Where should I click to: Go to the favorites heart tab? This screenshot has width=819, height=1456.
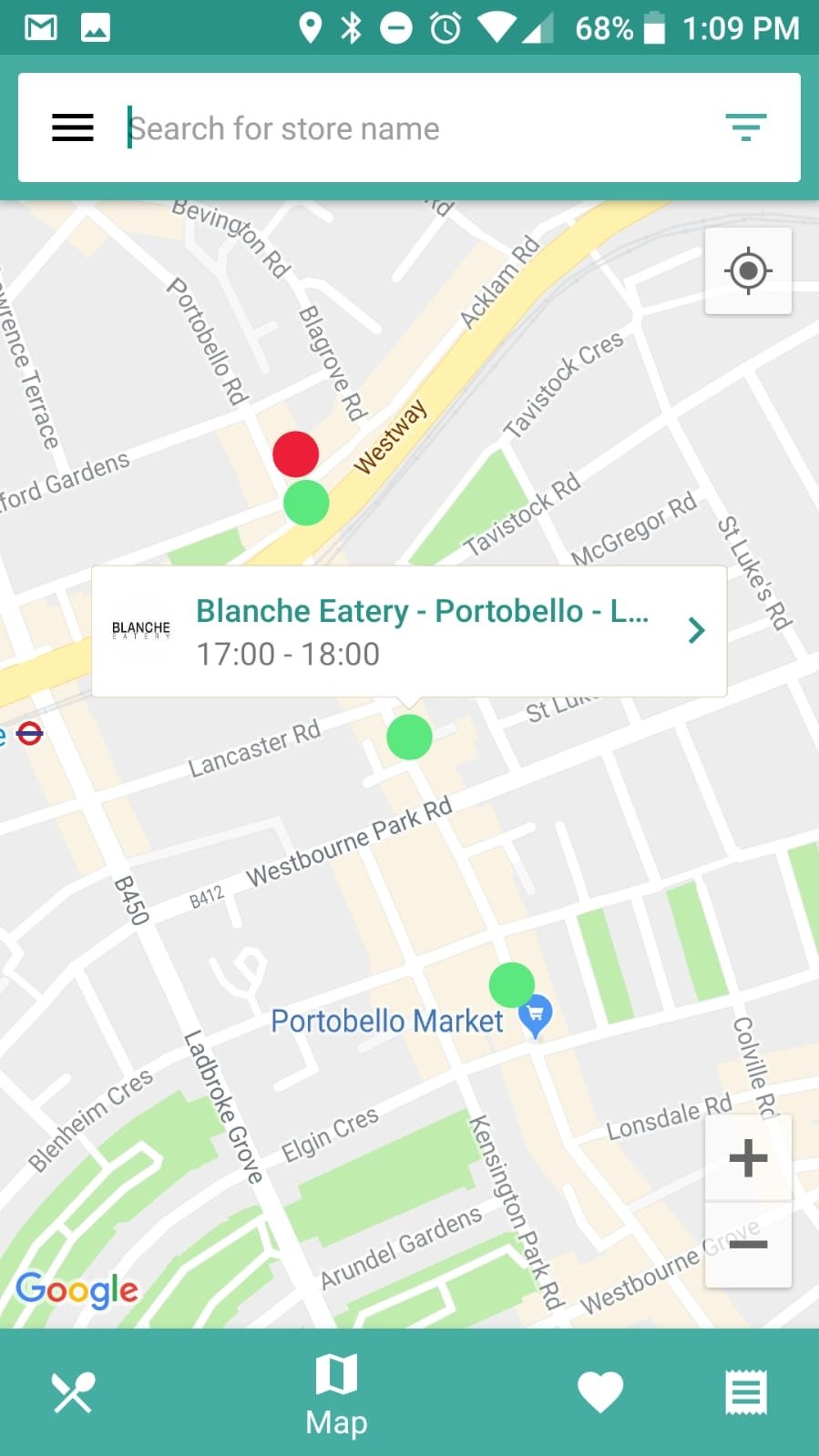pos(600,1392)
